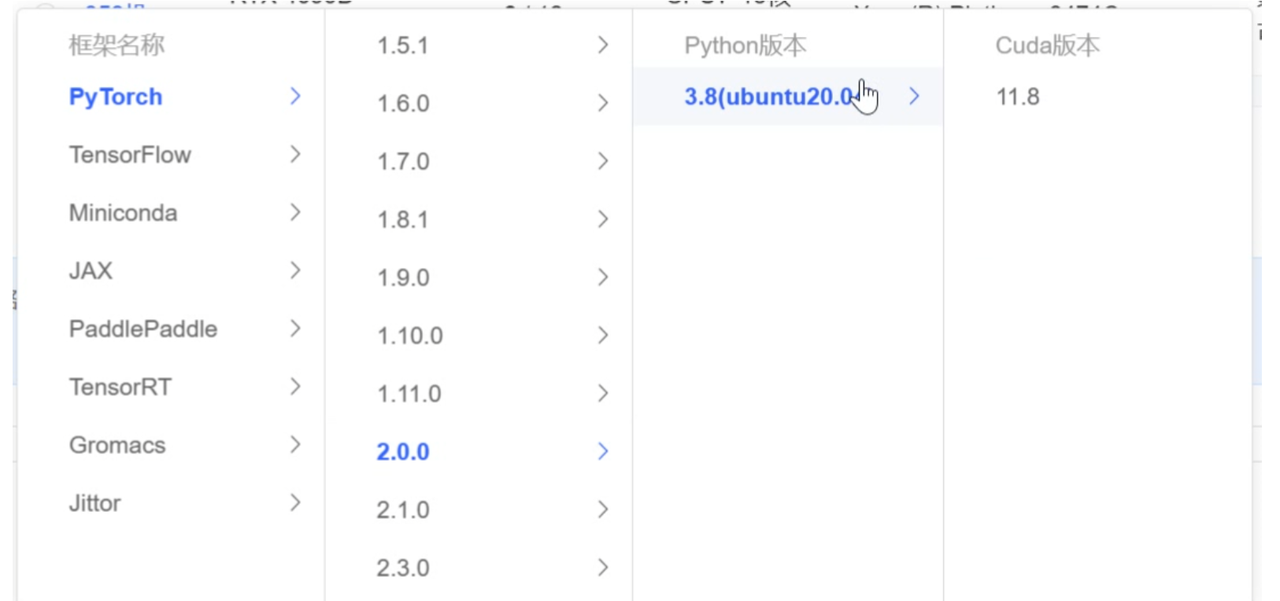The height and width of the screenshot is (601, 1280).
Task: Expand the TensorRT framework entry
Action: pos(120,387)
